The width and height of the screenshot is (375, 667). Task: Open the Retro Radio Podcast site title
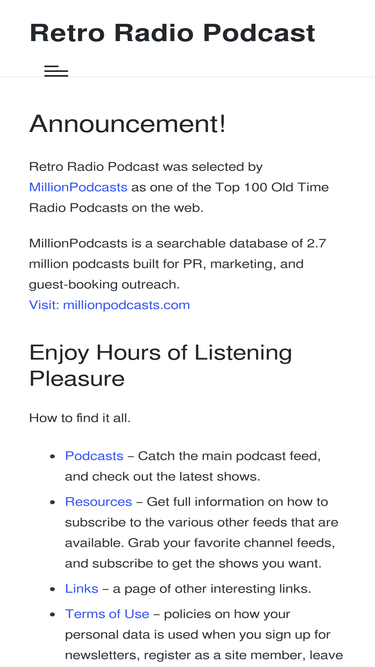tap(172, 33)
